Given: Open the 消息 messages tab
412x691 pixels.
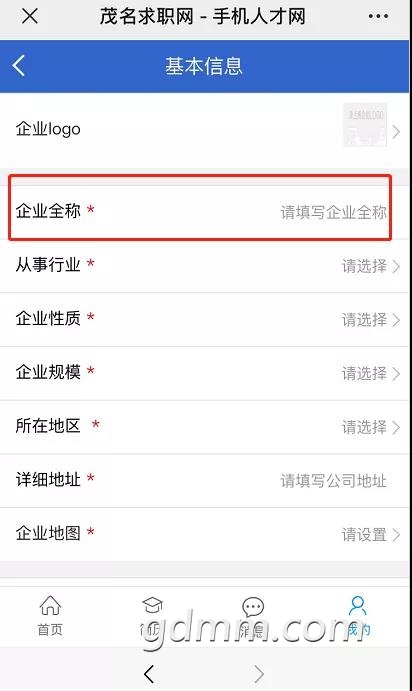Looking at the screenshot, I should click(x=253, y=616).
